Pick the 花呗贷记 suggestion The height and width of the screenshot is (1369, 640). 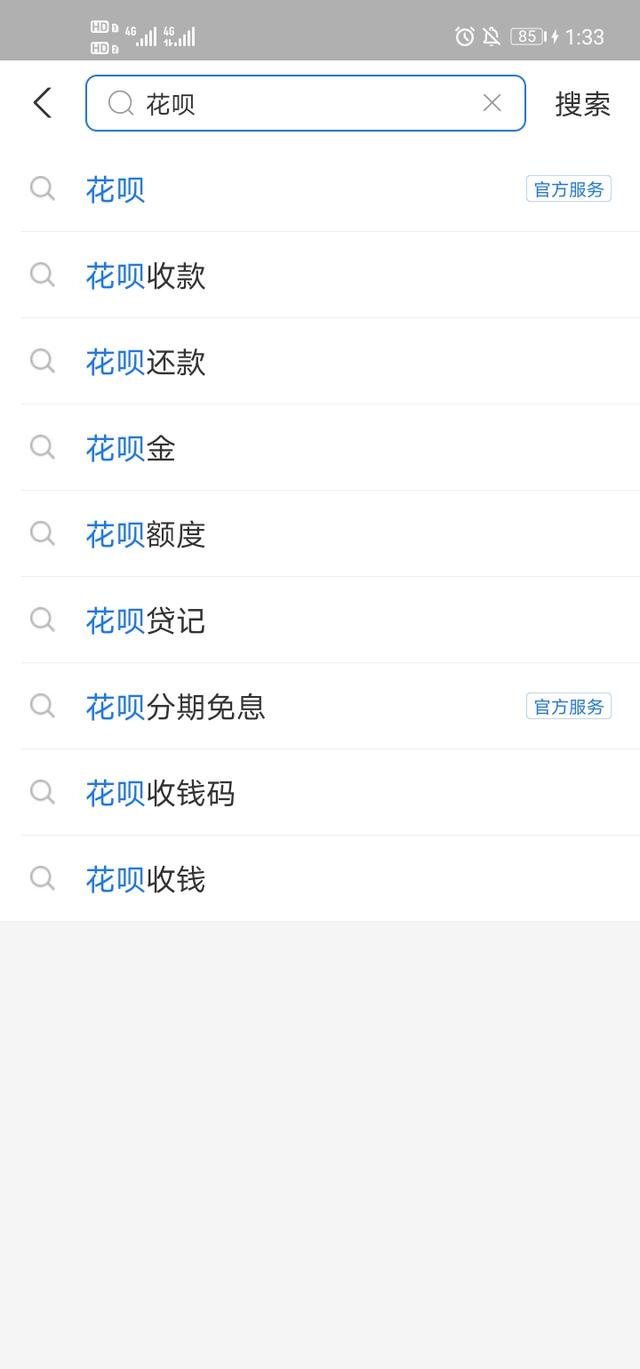click(320, 619)
